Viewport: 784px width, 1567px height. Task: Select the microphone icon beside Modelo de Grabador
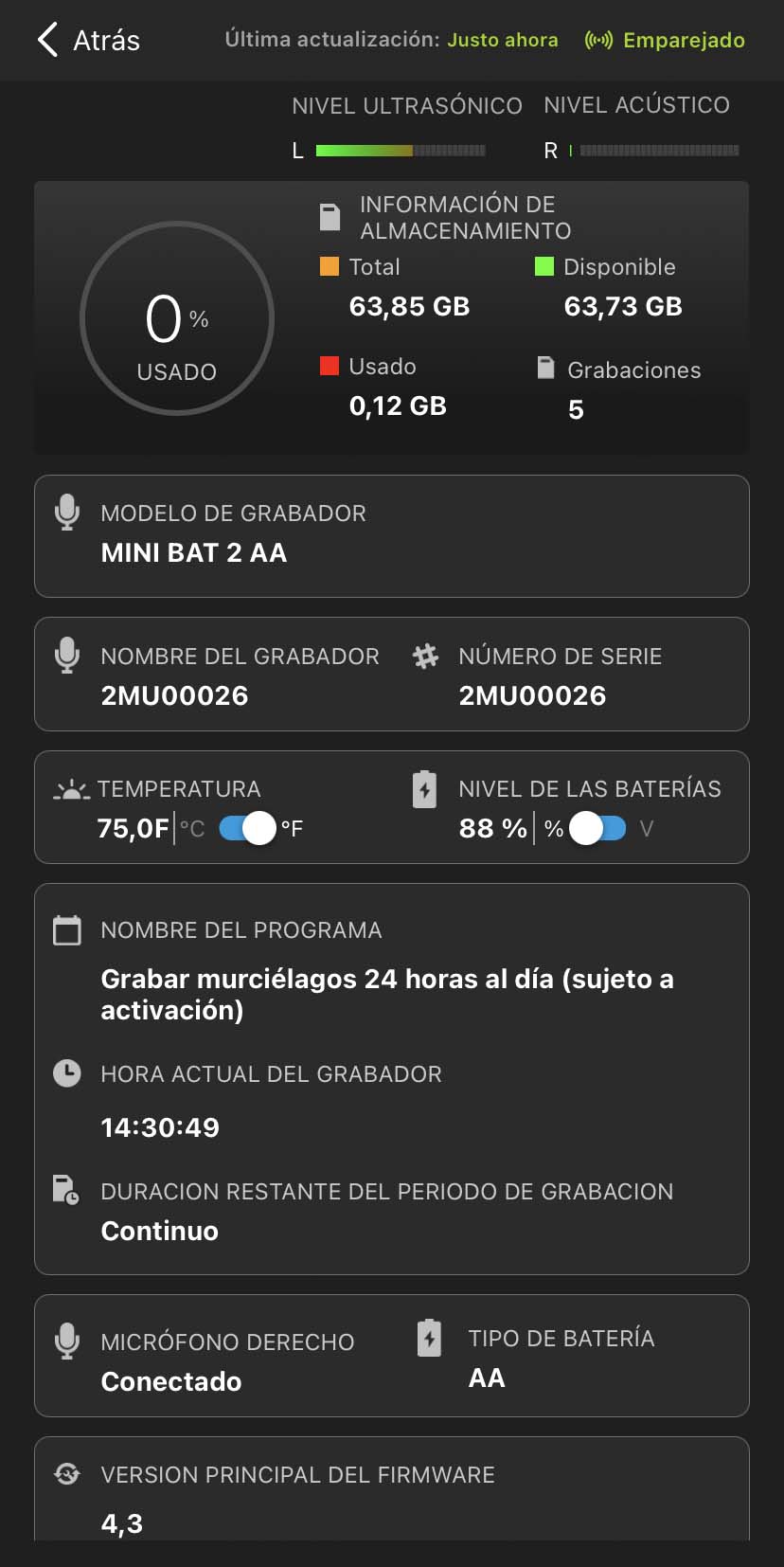click(x=66, y=513)
